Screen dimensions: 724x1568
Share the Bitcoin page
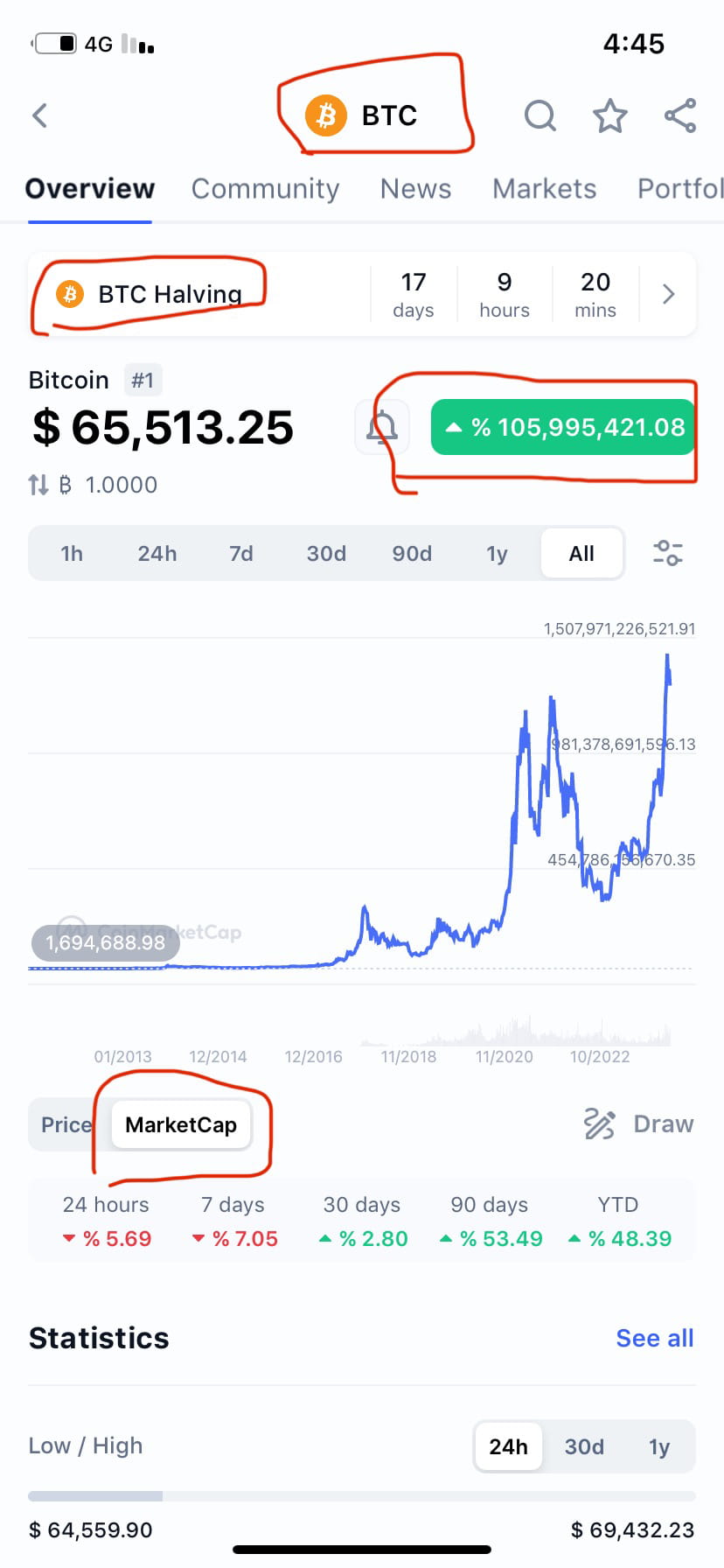tap(680, 115)
